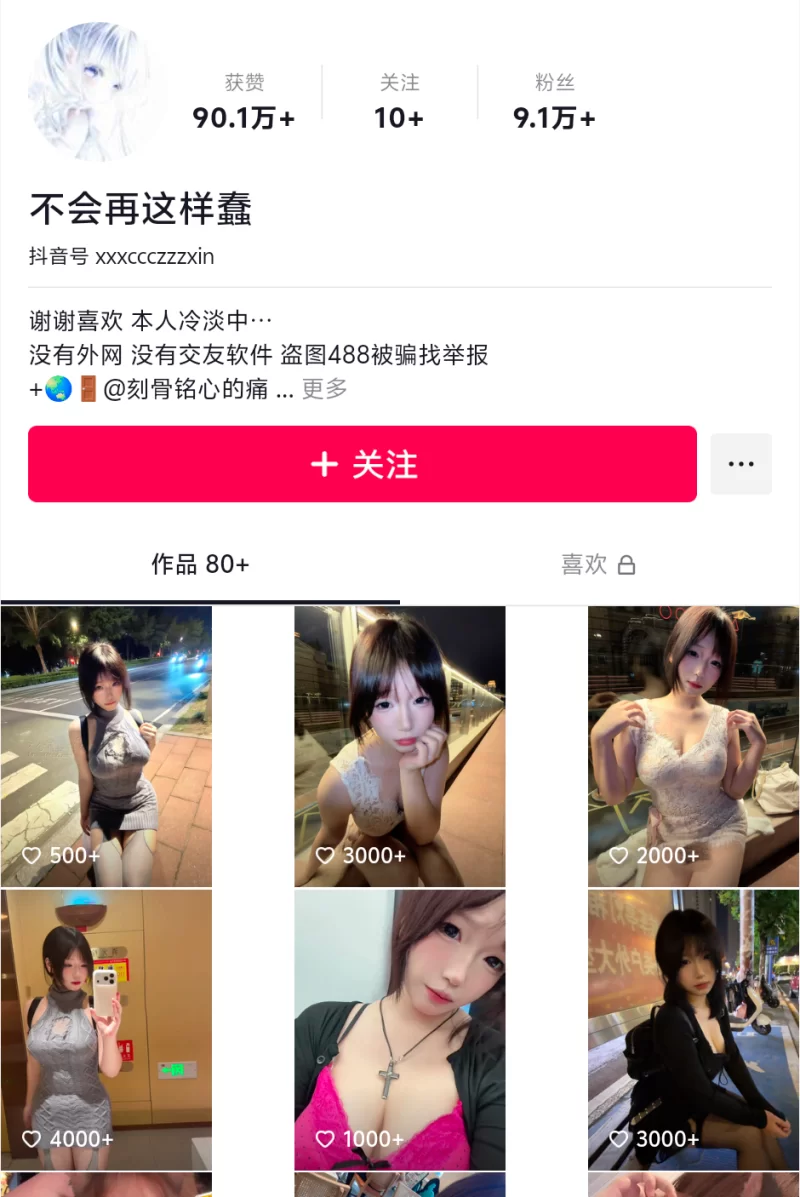Screen dimensions: 800x1197
Task: View the 粉丝 followers count list
Action: point(554,102)
